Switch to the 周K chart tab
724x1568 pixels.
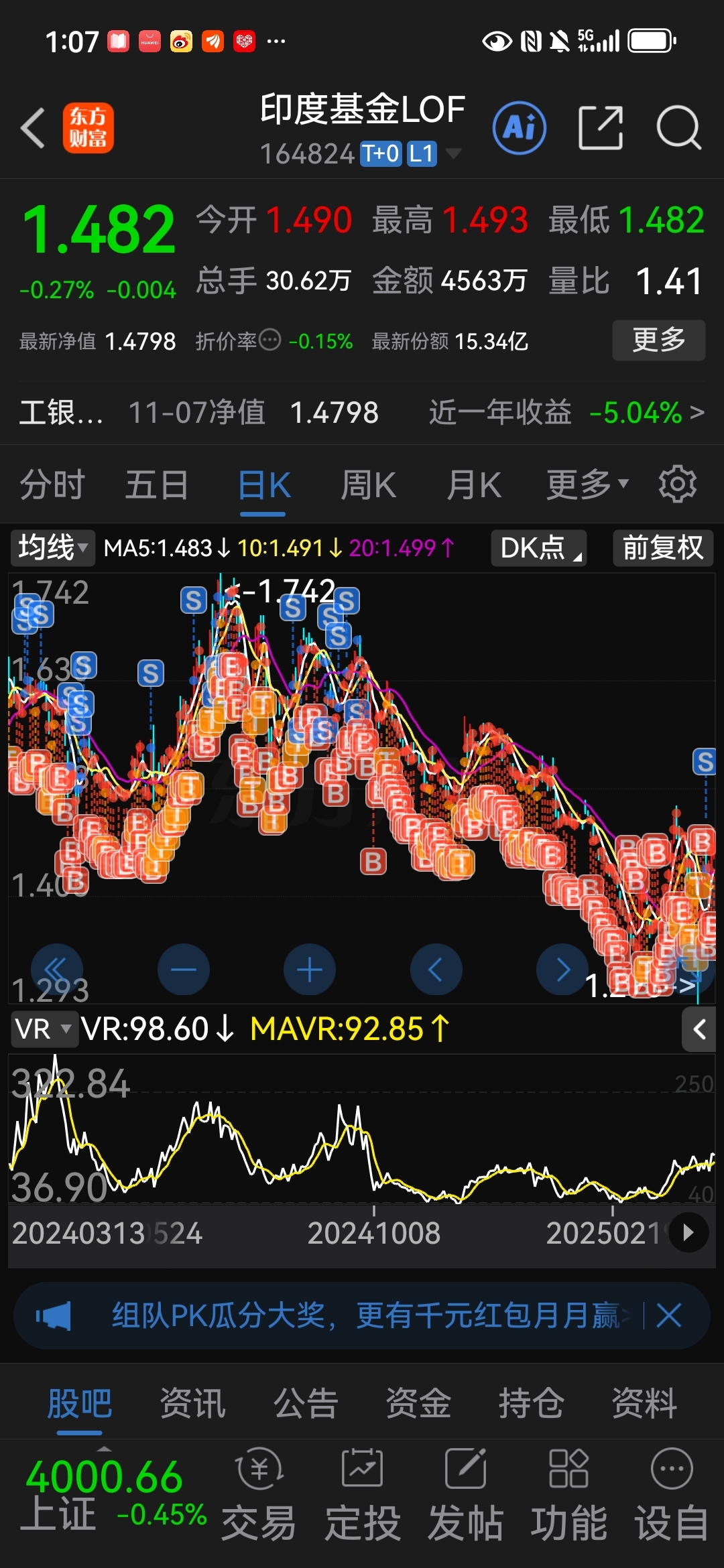pos(368,484)
